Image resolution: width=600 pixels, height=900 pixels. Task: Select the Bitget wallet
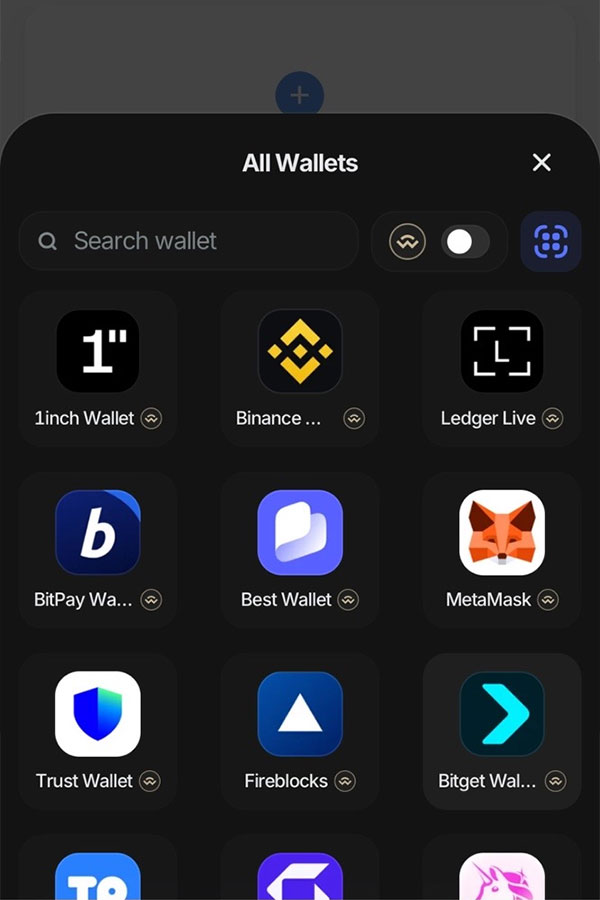tap(501, 730)
